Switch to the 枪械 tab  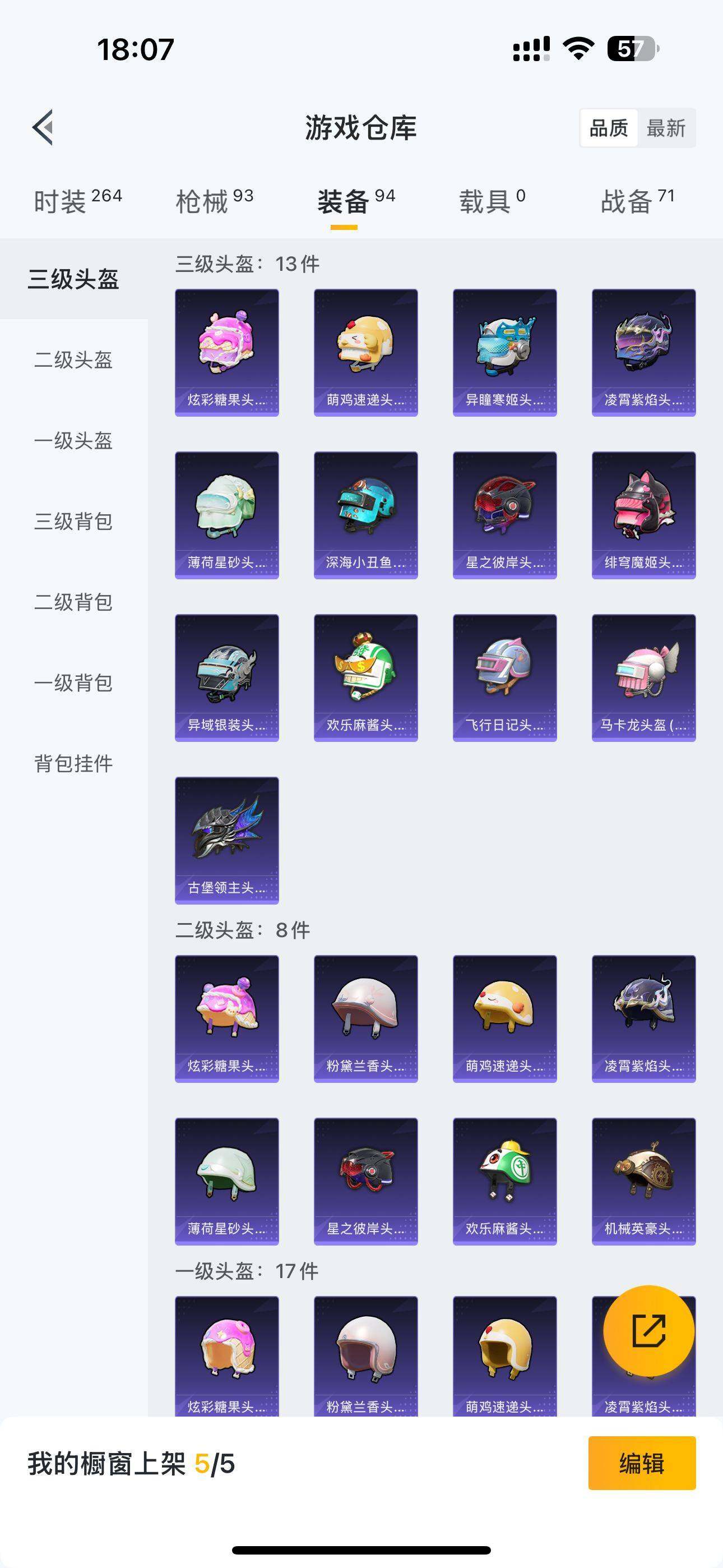click(x=214, y=201)
